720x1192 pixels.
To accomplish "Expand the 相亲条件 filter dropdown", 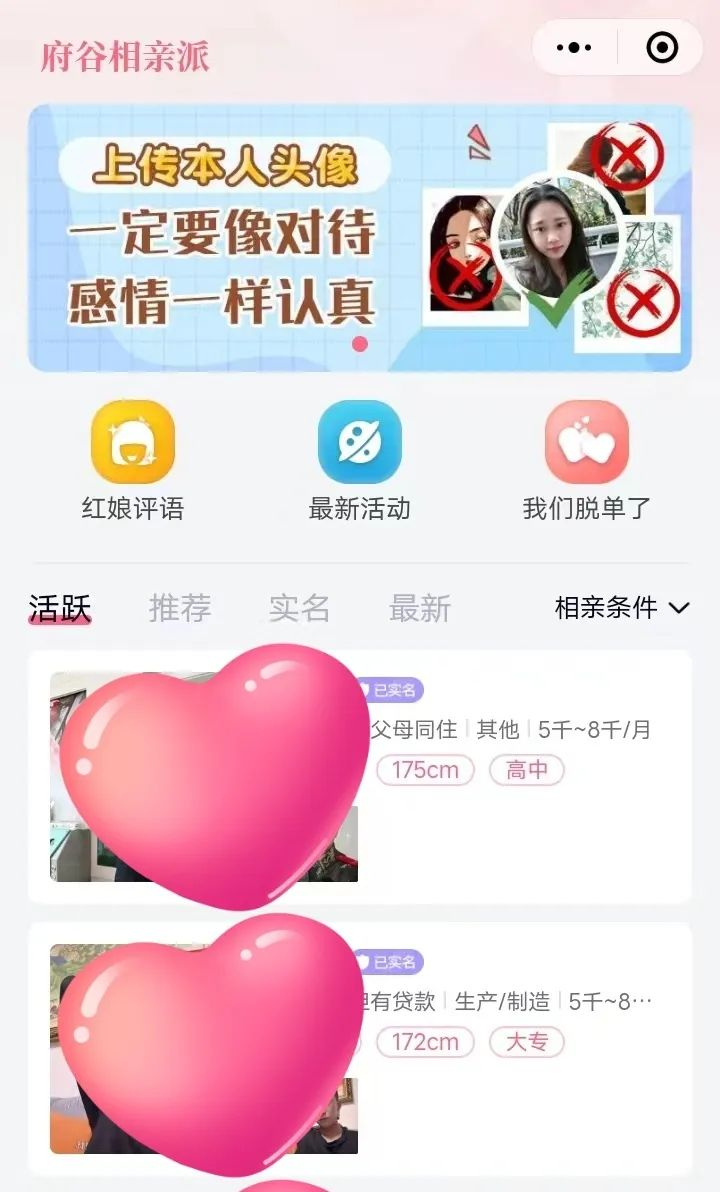I will coord(622,608).
